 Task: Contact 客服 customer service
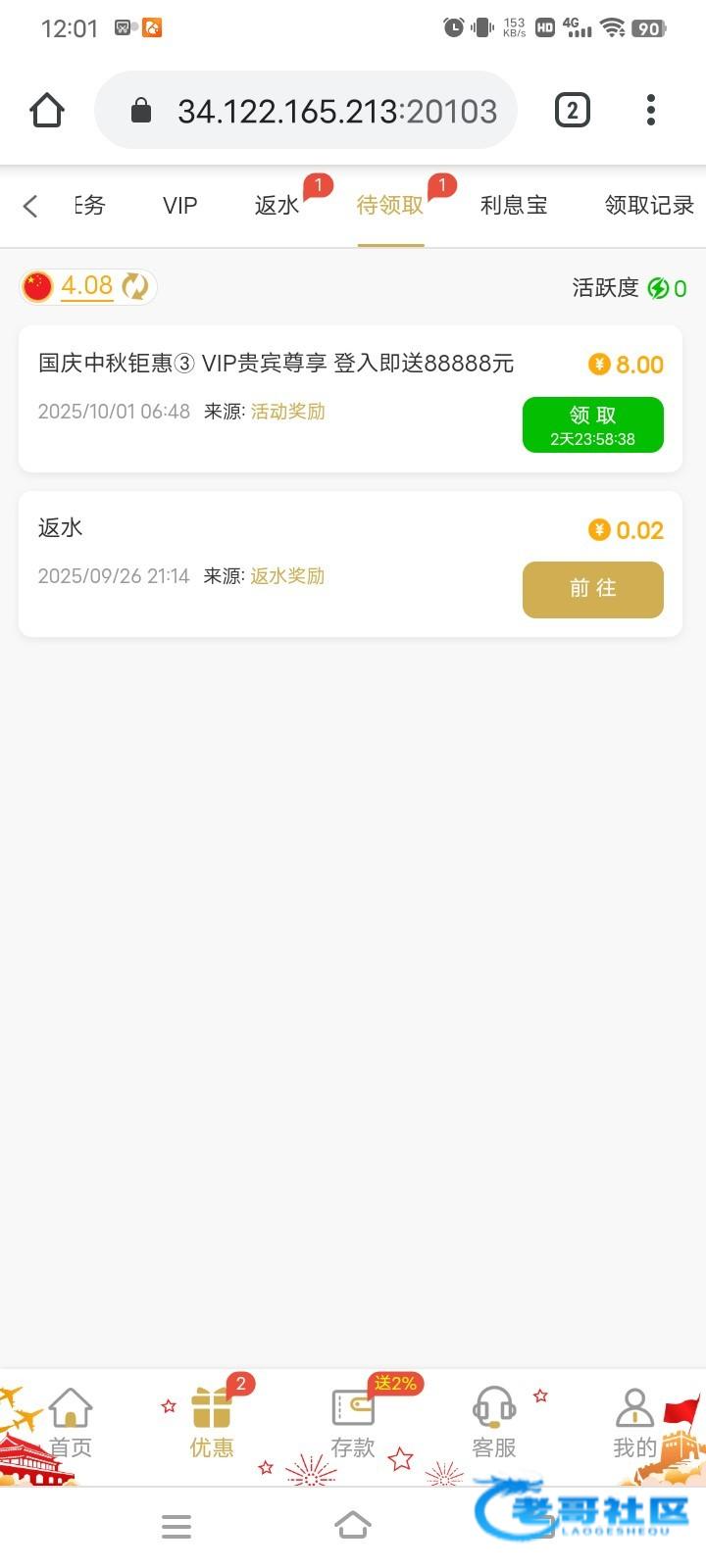494,1423
